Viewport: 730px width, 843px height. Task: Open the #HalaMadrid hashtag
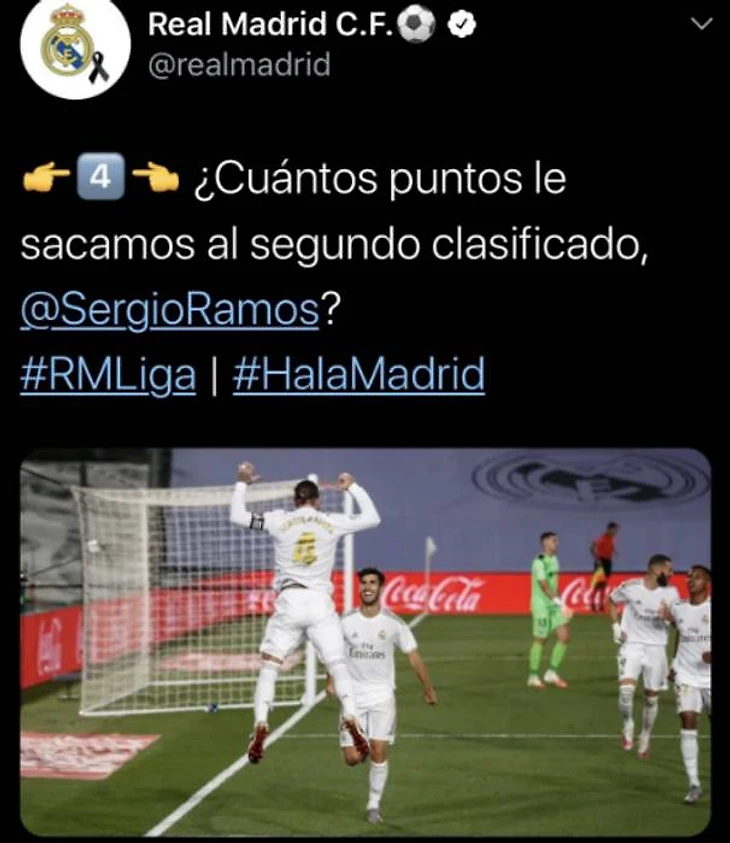tap(358, 376)
